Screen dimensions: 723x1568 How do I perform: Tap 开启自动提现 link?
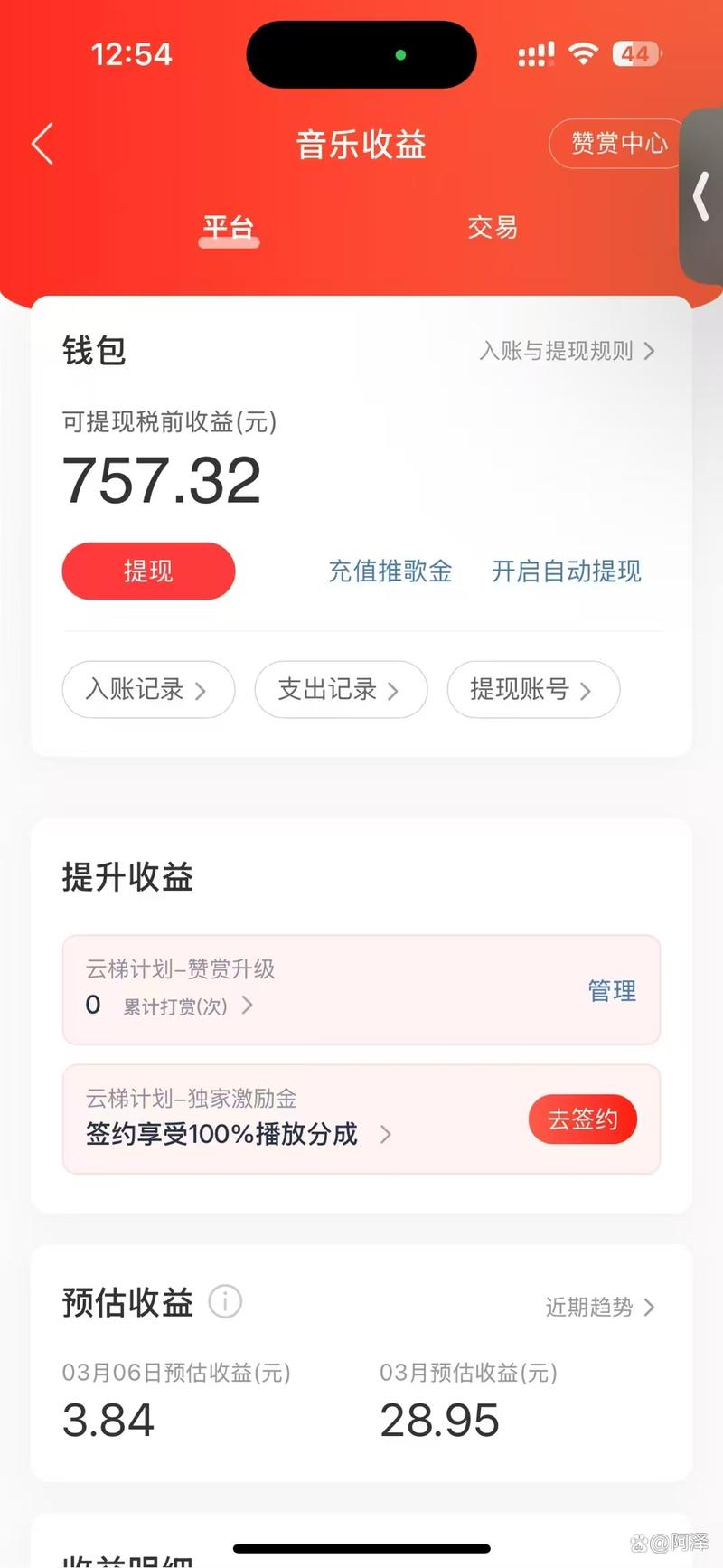click(567, 571)
